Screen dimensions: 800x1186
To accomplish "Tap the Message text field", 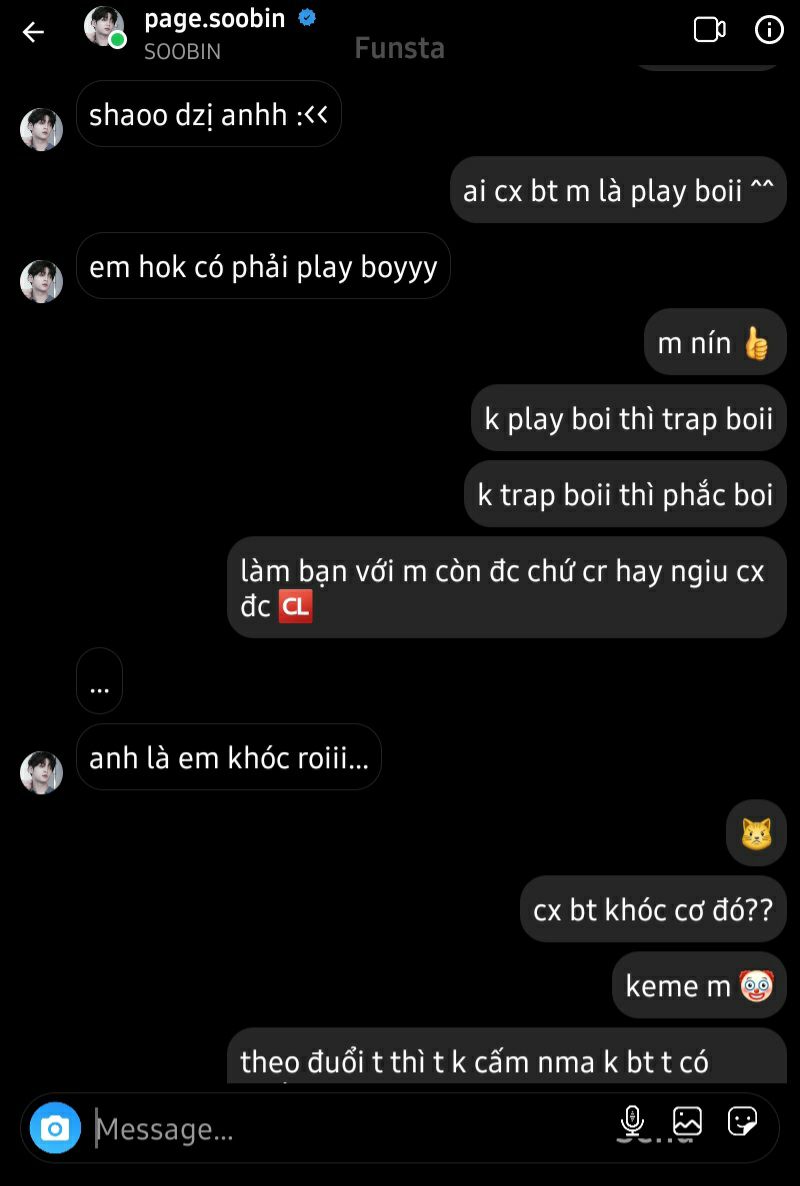I will (x=348, y=1129).
